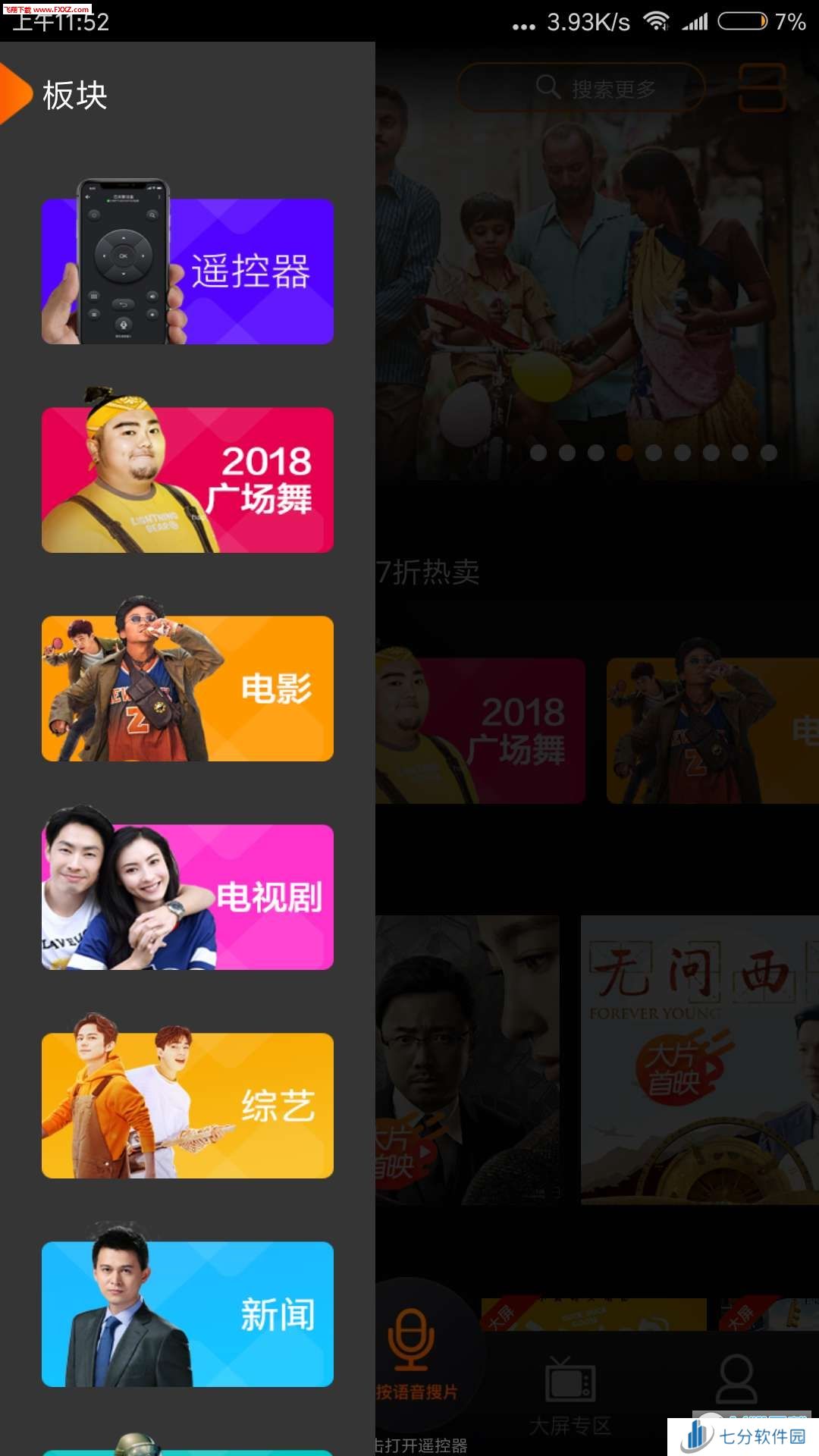Open the 电视剧 TV drama section

187,896
